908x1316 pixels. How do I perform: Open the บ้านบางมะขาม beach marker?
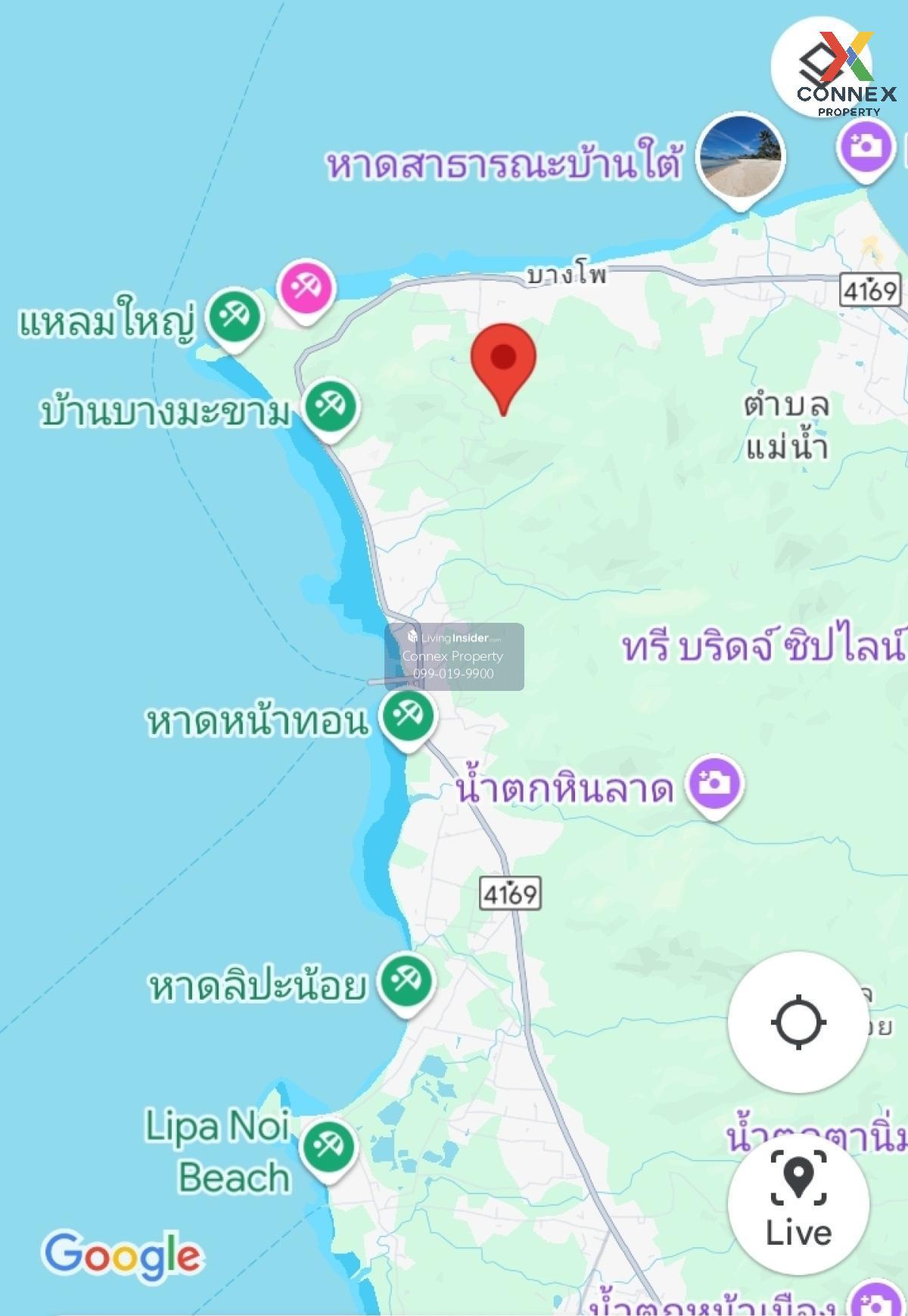[x=331, y=406]
